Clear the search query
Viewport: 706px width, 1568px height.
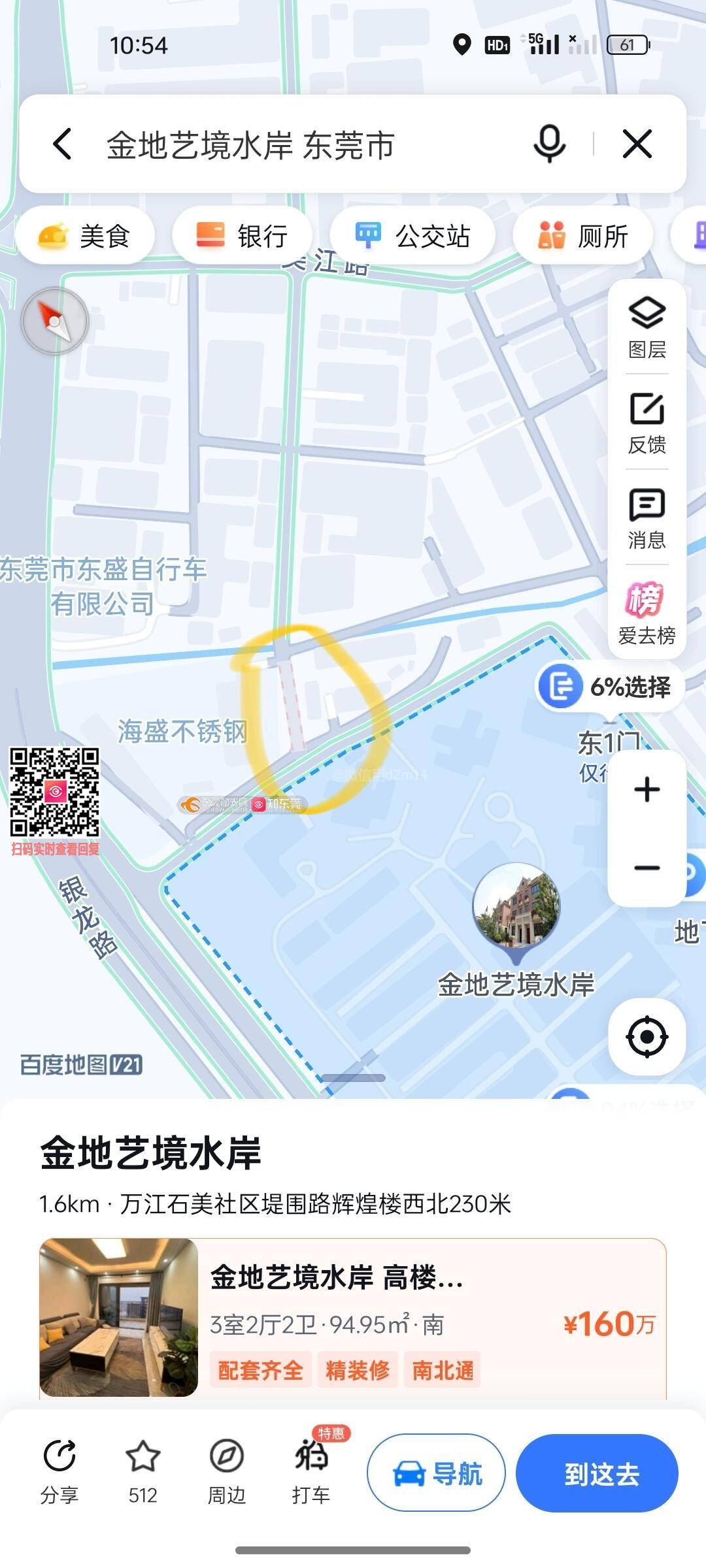[637, 144]
